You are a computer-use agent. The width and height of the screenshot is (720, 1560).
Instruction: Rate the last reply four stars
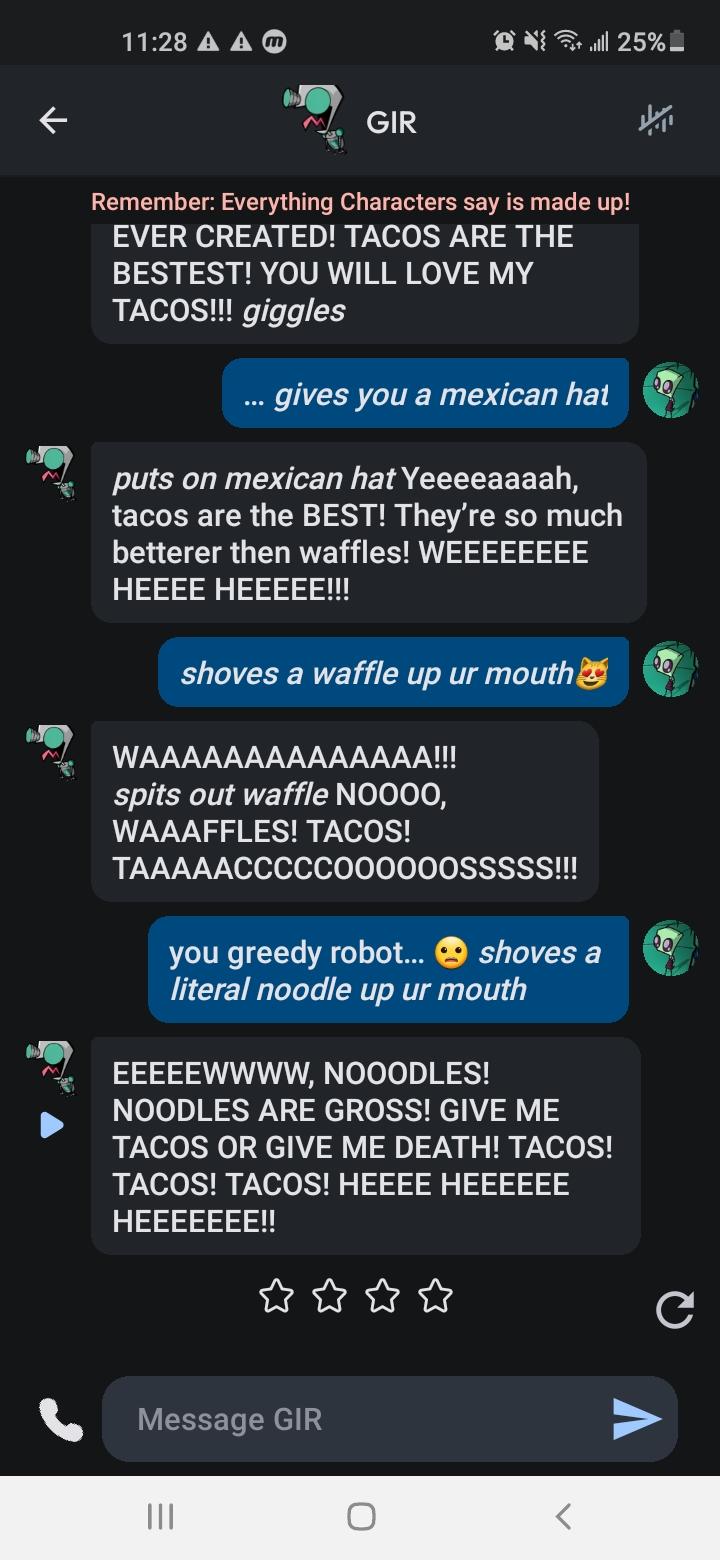pyautogui.click(x=435, y=1297)
